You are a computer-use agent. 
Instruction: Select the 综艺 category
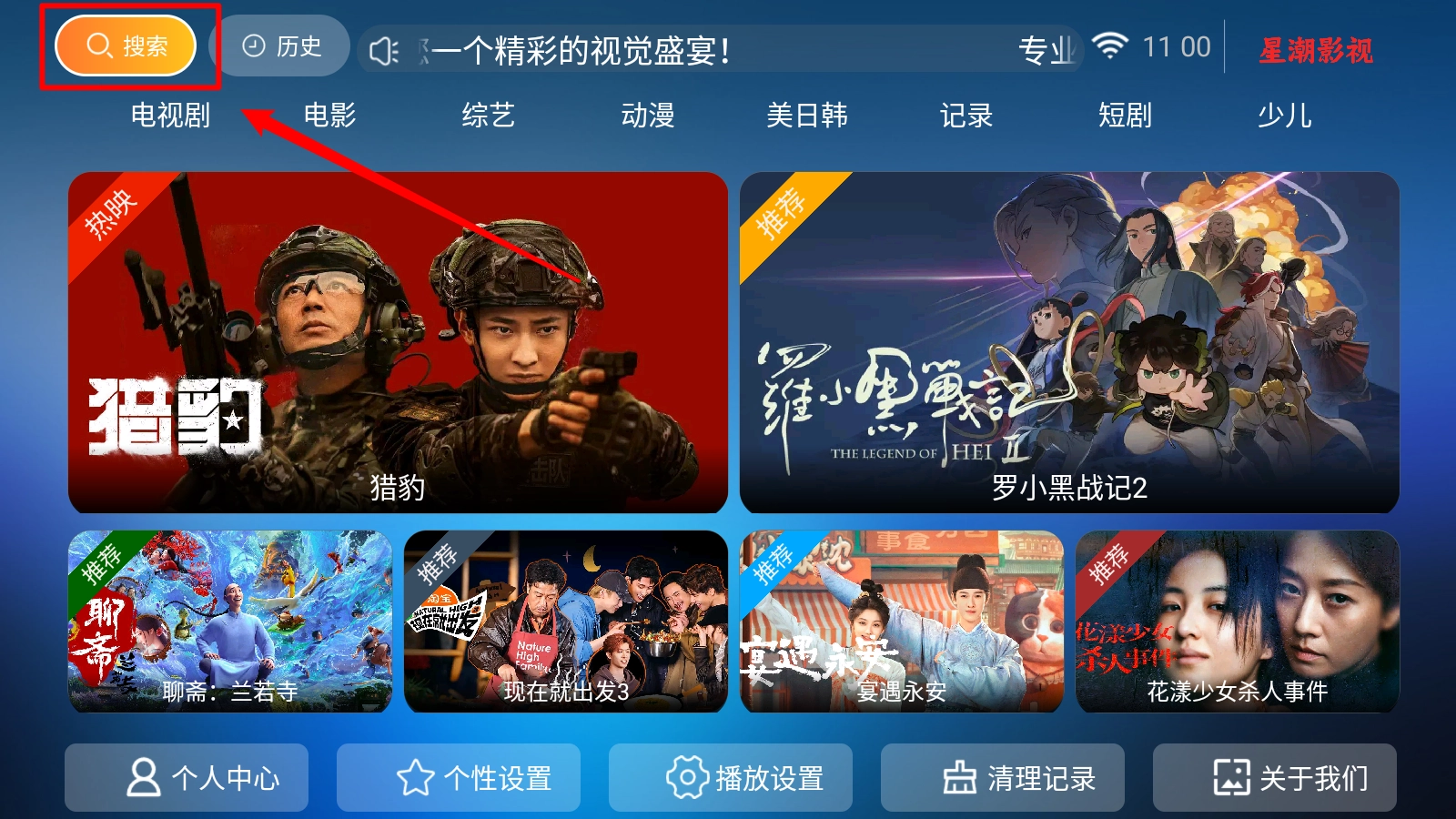(x=489, y=116)
